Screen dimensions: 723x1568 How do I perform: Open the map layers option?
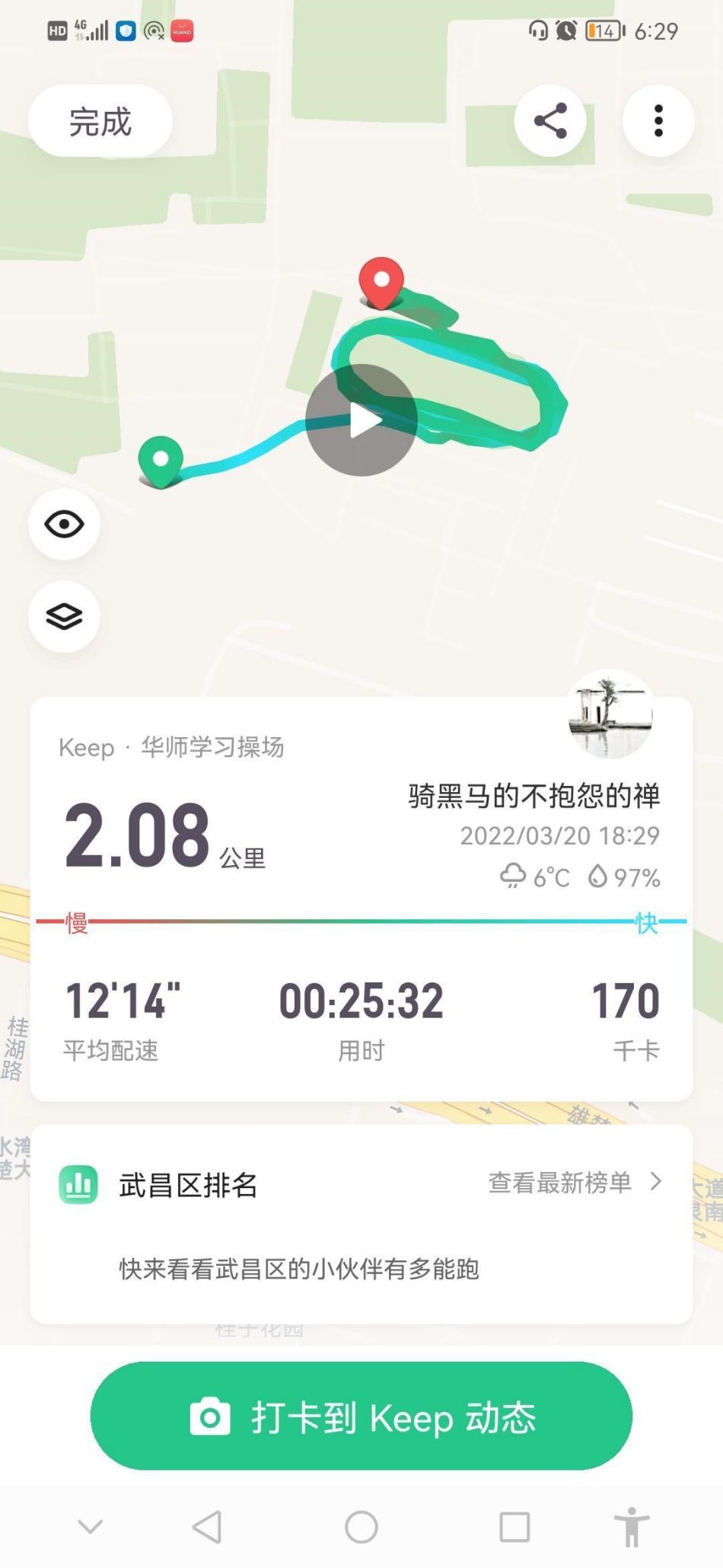pos(64,616)
